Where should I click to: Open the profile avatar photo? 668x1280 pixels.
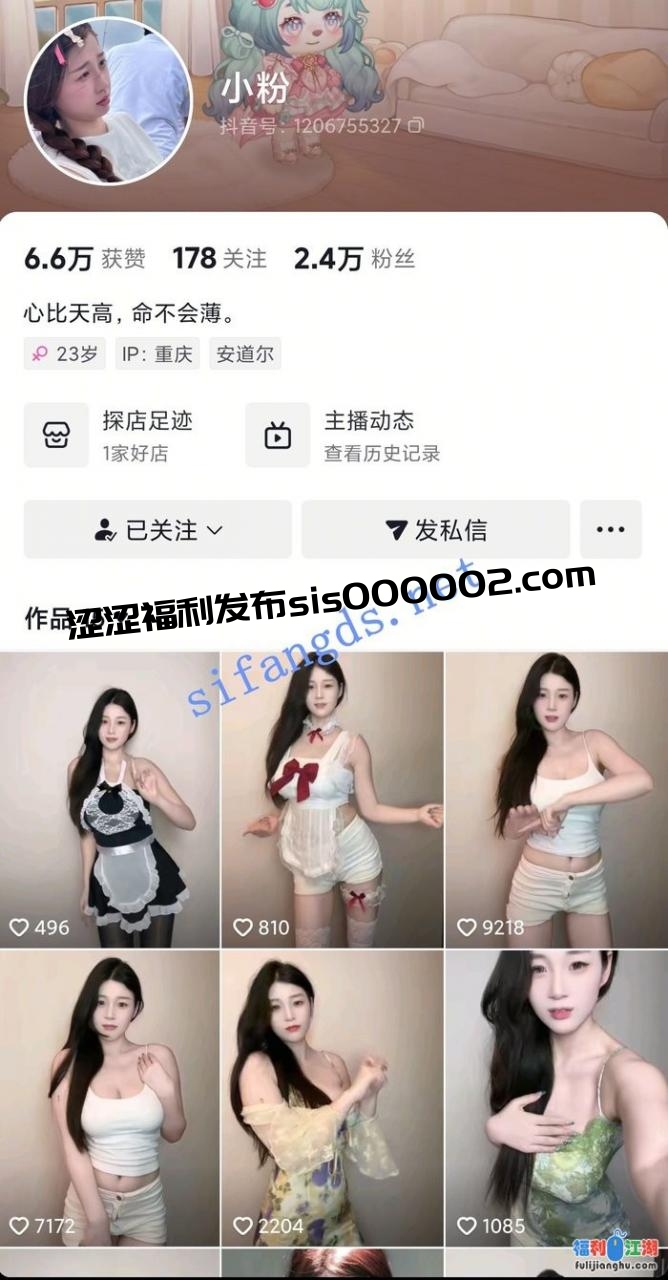tap(107, 100)
